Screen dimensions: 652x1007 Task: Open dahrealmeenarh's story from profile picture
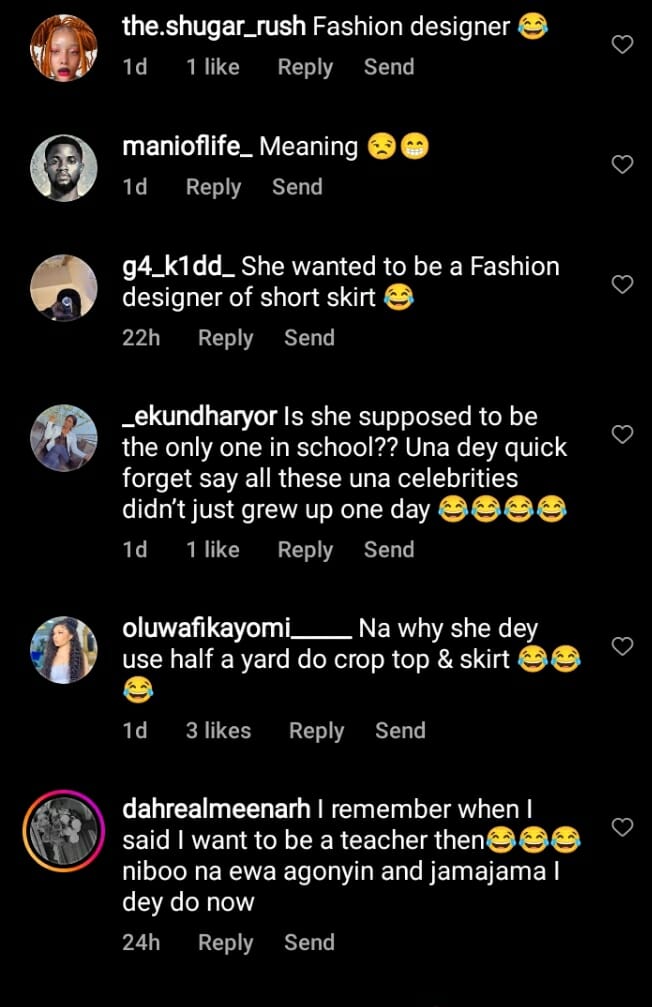coord(64,831)
